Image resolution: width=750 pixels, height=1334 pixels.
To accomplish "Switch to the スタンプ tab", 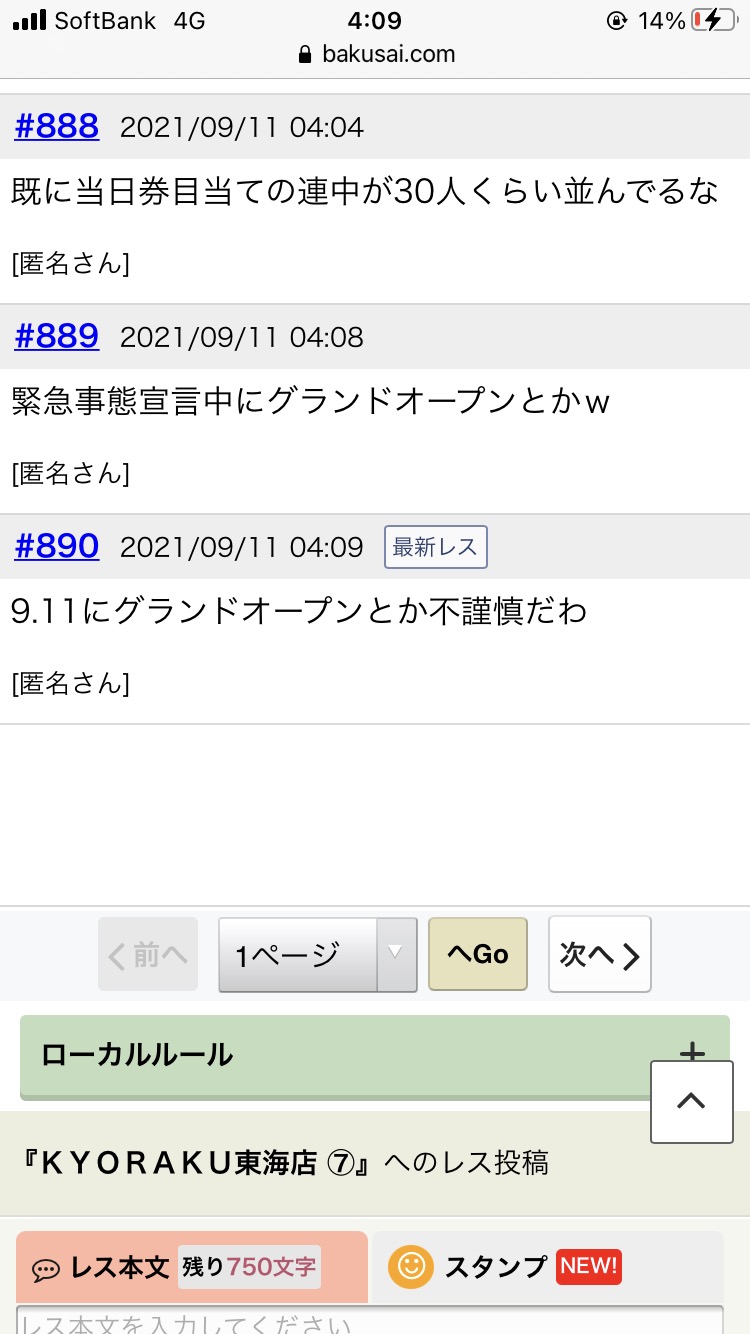I will coord(548,1267).
